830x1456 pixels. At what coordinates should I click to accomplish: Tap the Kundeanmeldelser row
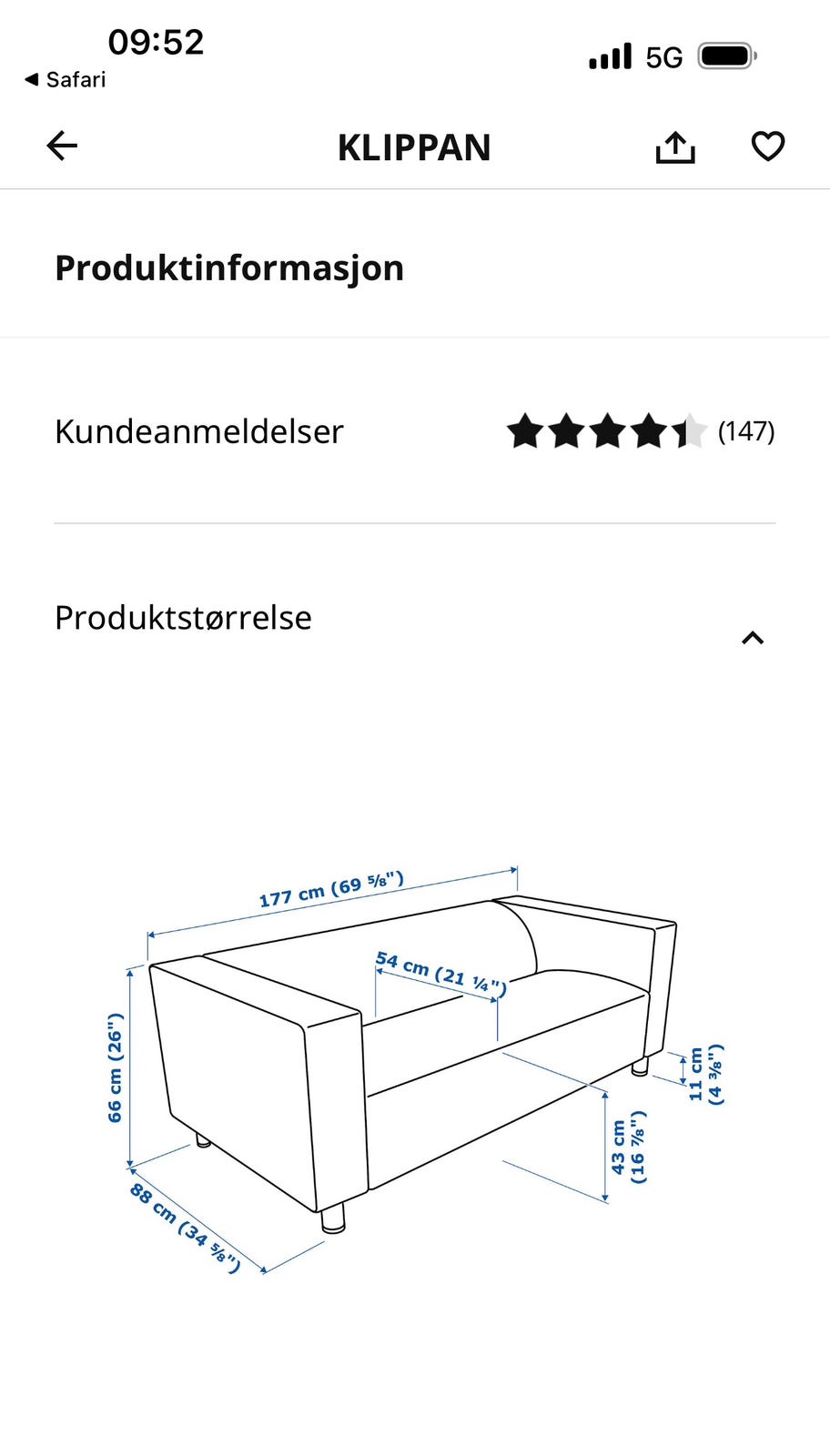coord(199,430)
